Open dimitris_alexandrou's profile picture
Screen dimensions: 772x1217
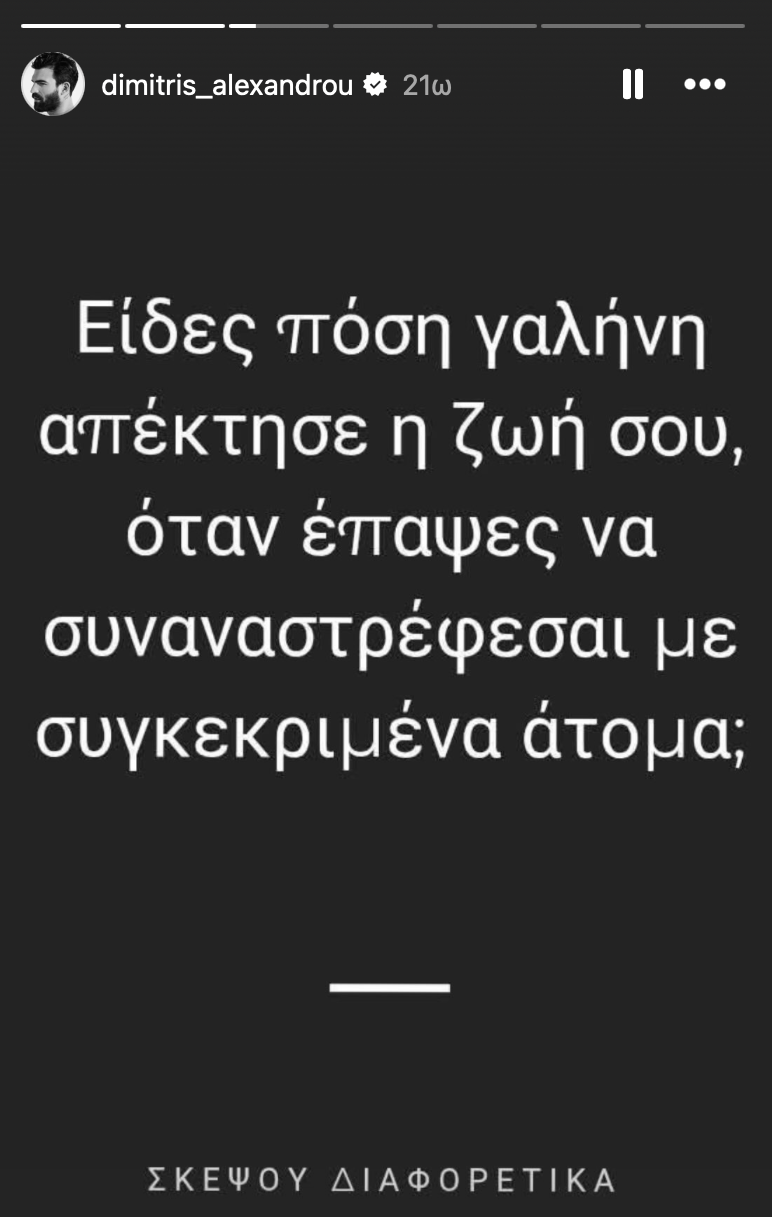(x=53, y=85)
